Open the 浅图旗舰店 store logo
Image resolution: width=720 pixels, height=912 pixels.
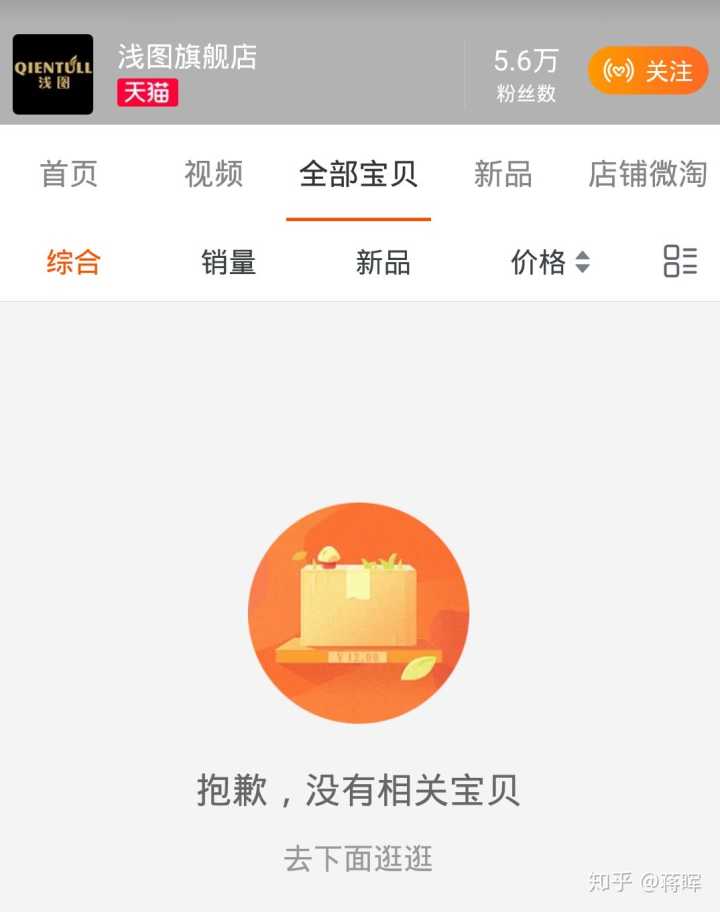tap(53, 74)
